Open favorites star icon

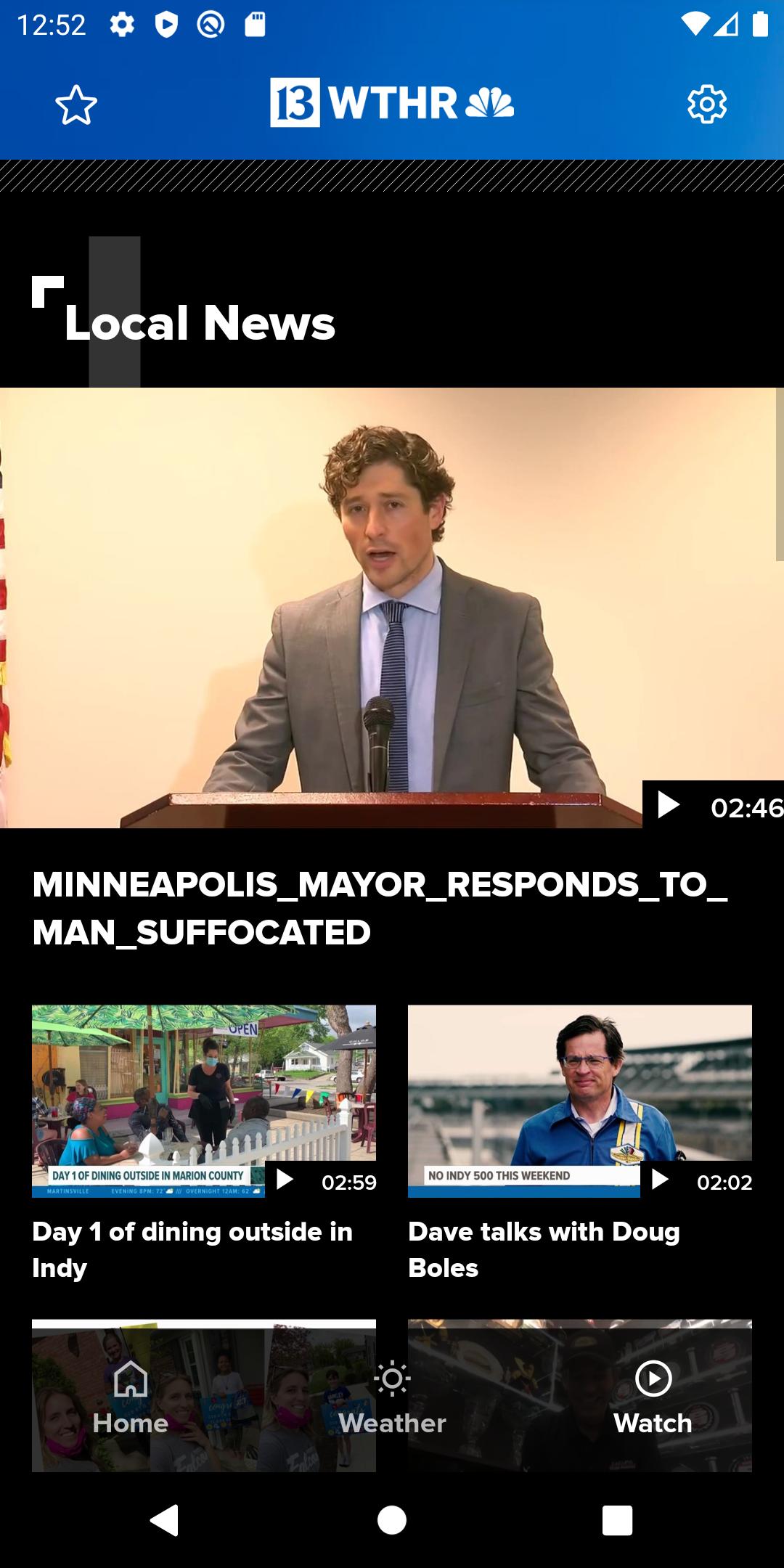76,105
